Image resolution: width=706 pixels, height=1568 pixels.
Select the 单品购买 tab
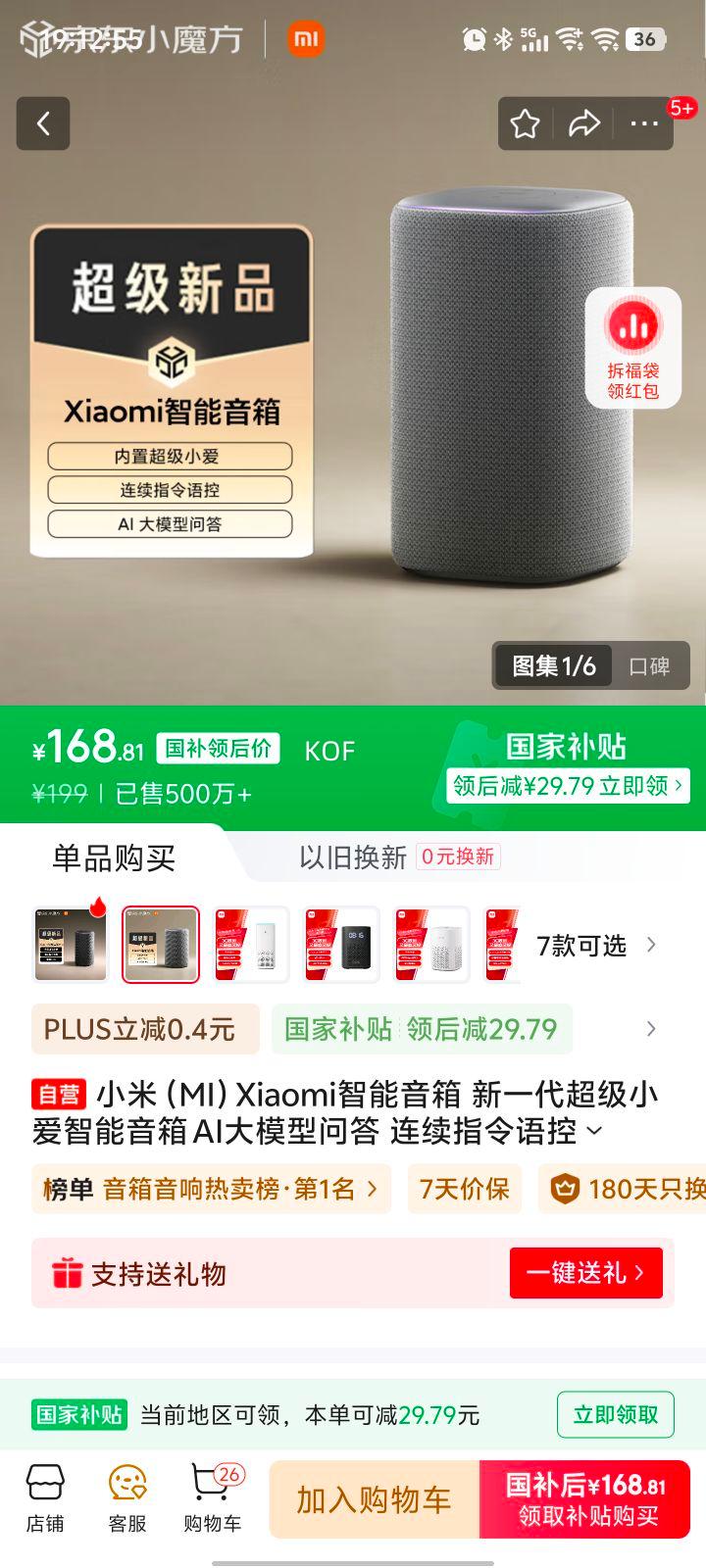(x=114, y=858)
